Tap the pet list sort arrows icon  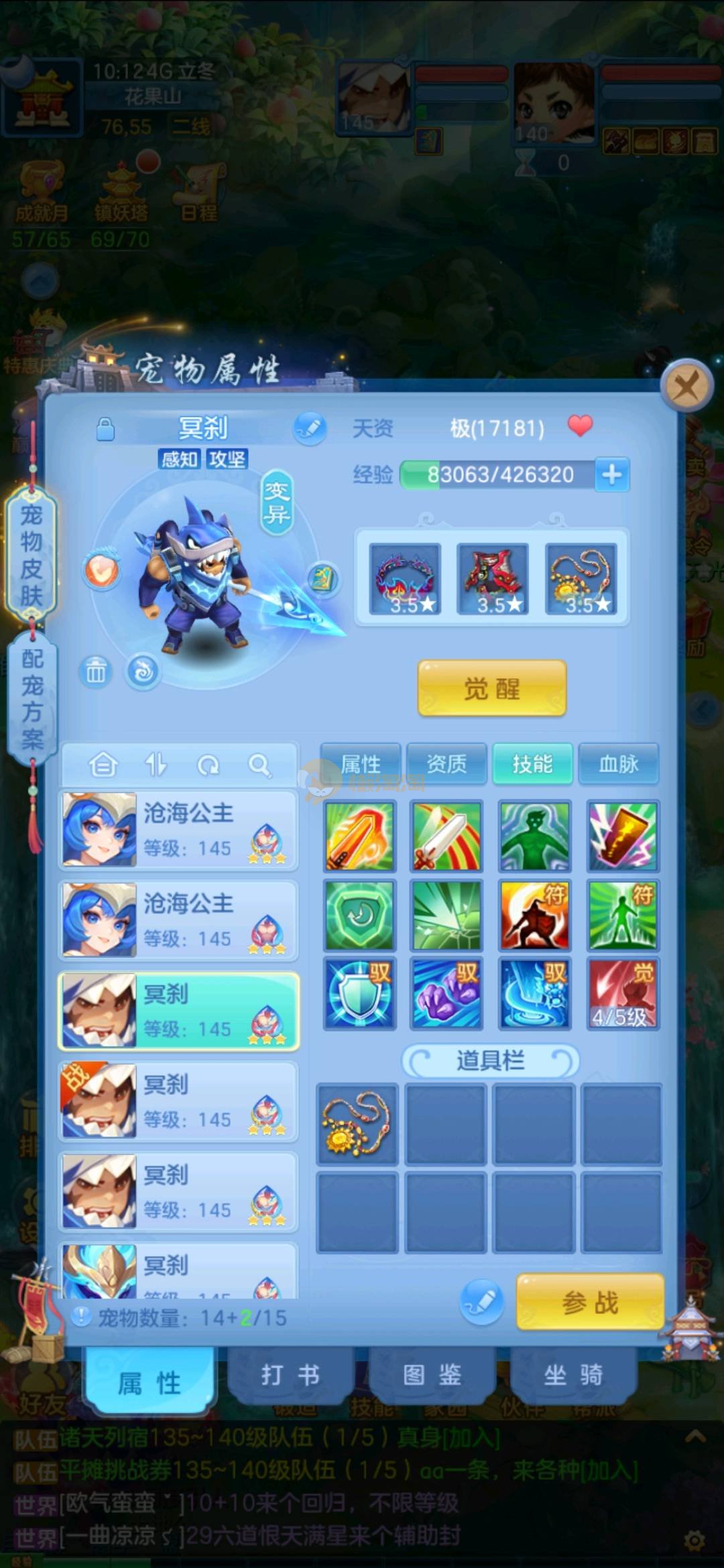156,765
